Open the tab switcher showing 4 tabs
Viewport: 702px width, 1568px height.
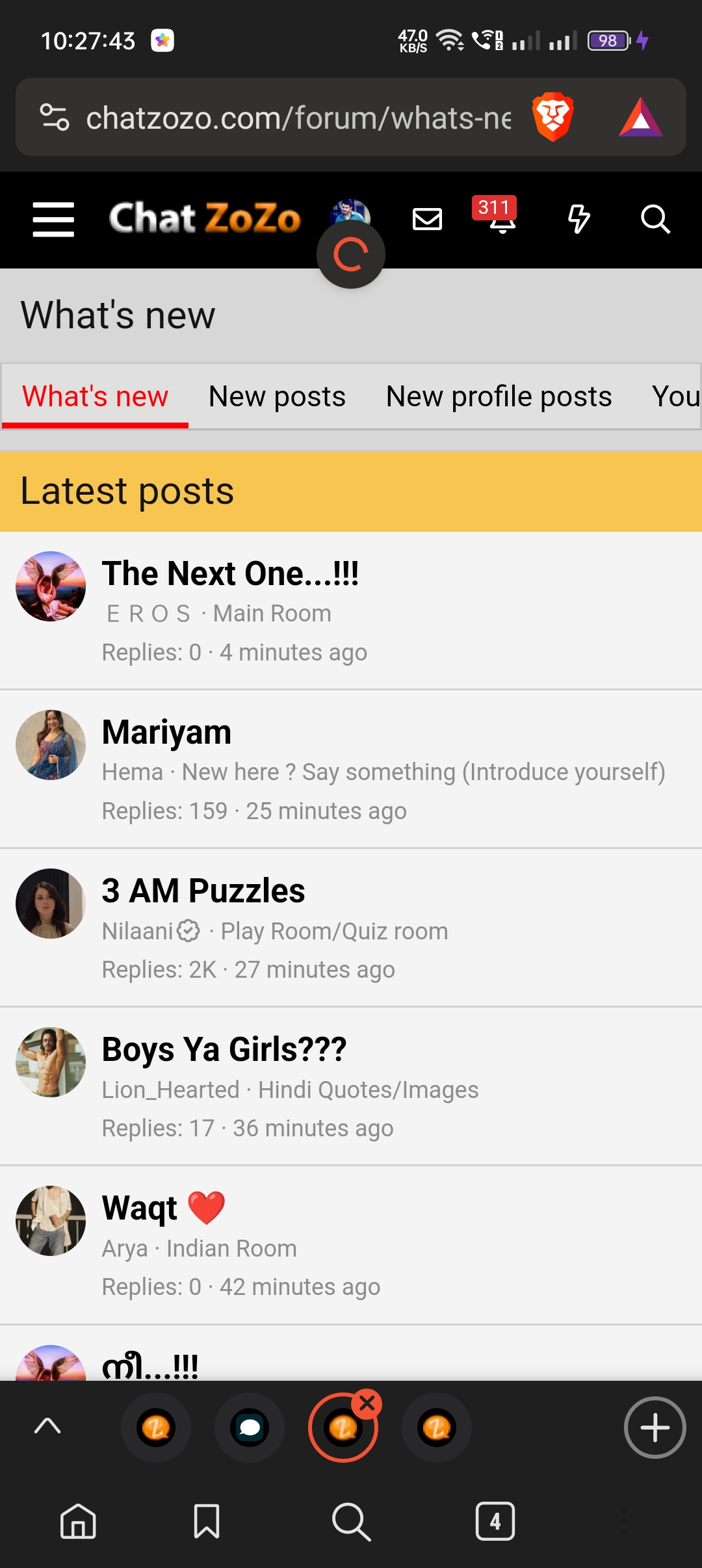coord(495,1521)
